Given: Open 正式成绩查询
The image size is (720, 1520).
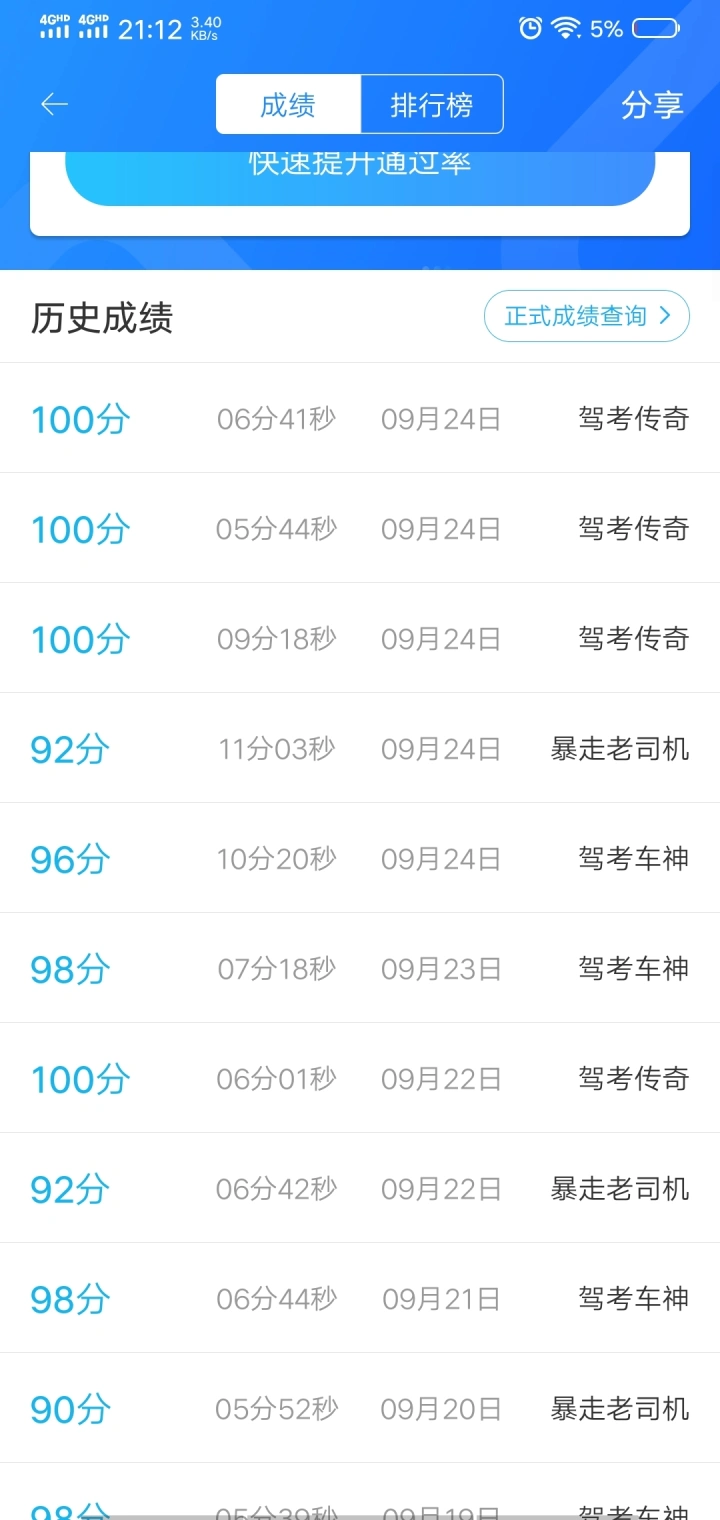Looking at the screenshot, I should tap(587, 316).
